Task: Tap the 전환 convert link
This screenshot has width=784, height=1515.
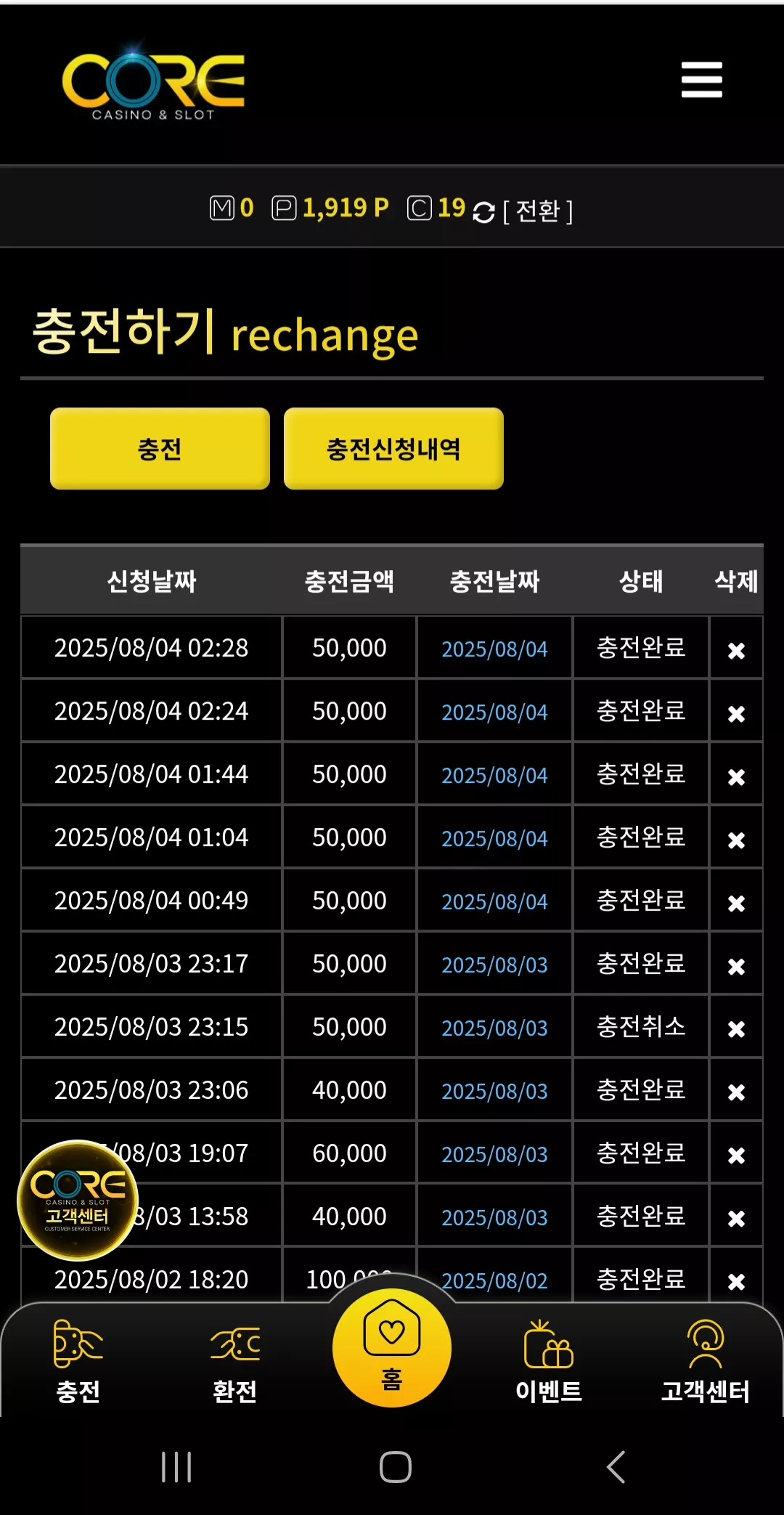Action: (537, 211)
